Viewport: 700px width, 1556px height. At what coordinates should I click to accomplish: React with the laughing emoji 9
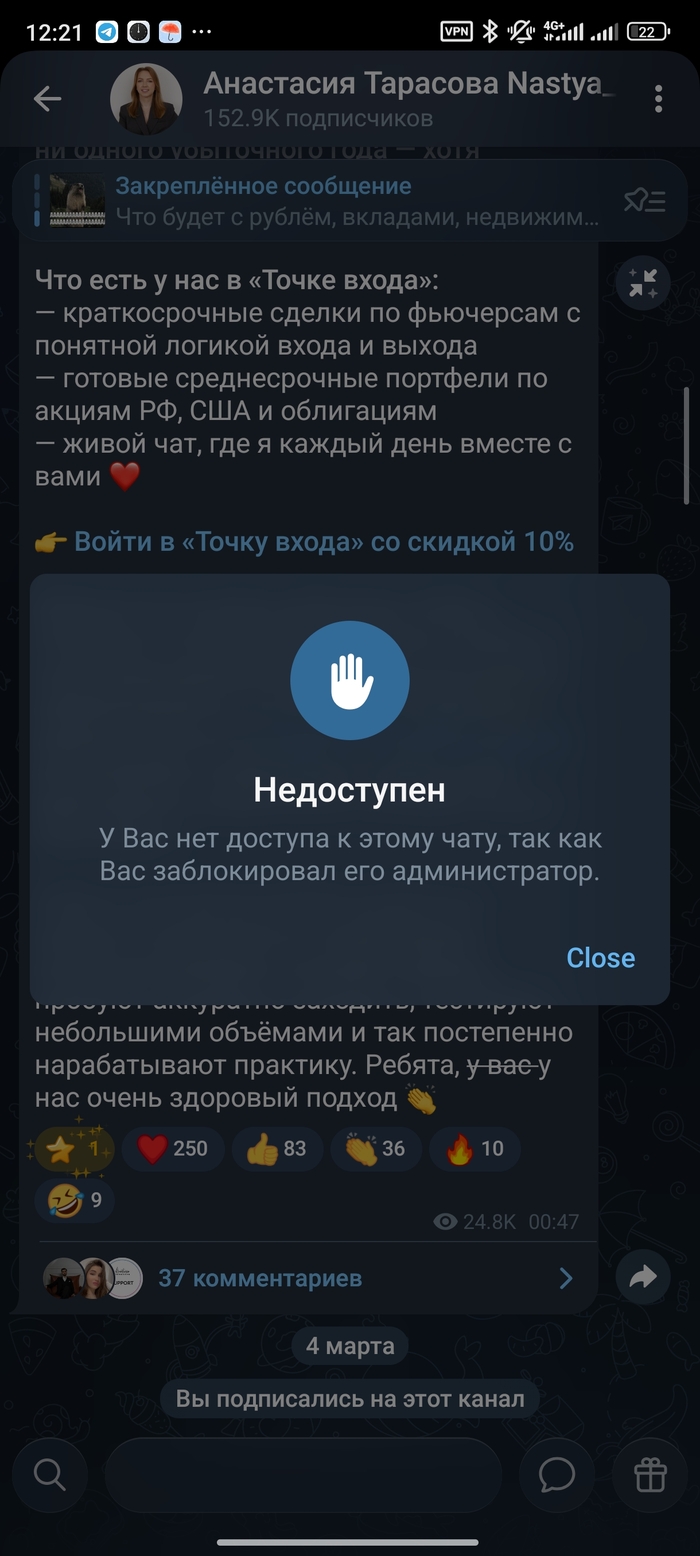coord(74,1200)
